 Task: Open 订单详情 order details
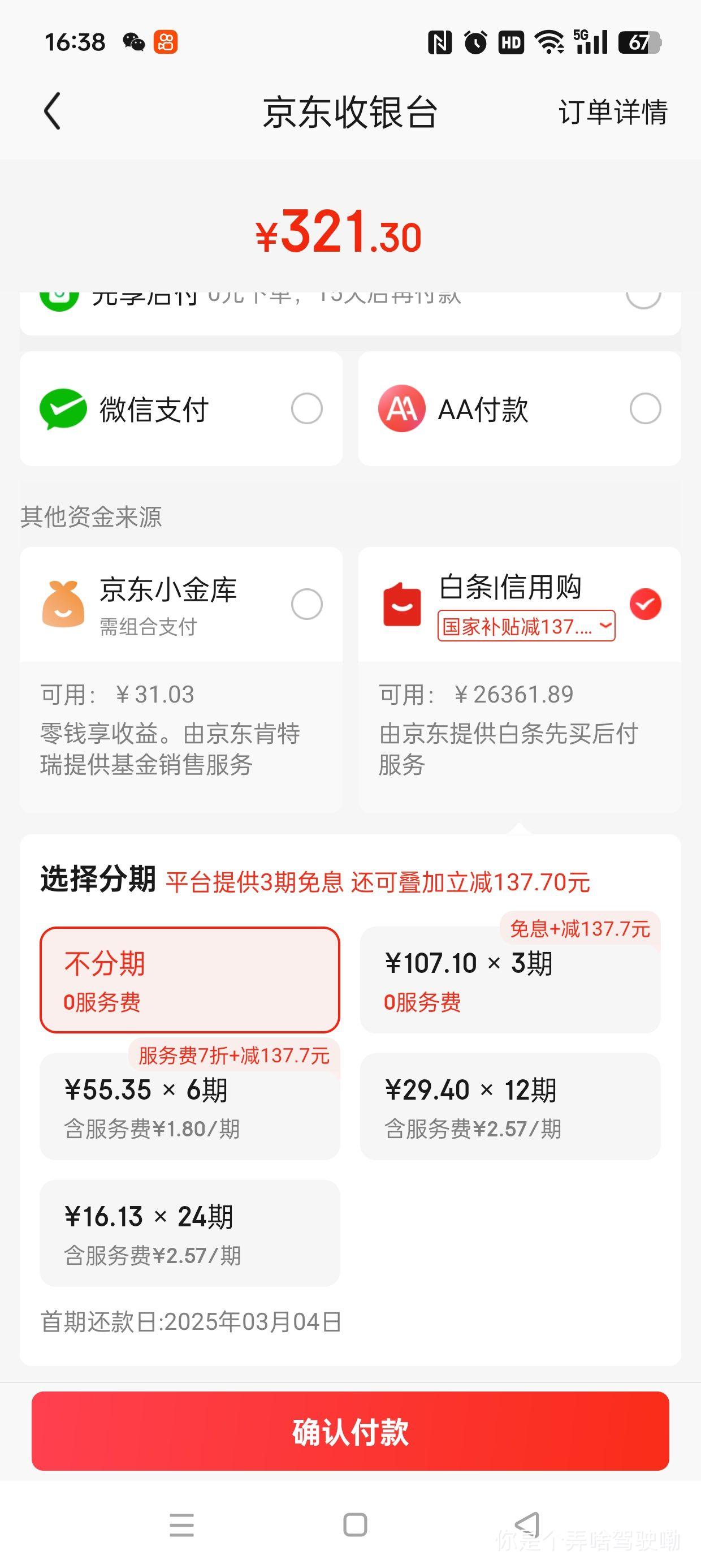[613, 113]
